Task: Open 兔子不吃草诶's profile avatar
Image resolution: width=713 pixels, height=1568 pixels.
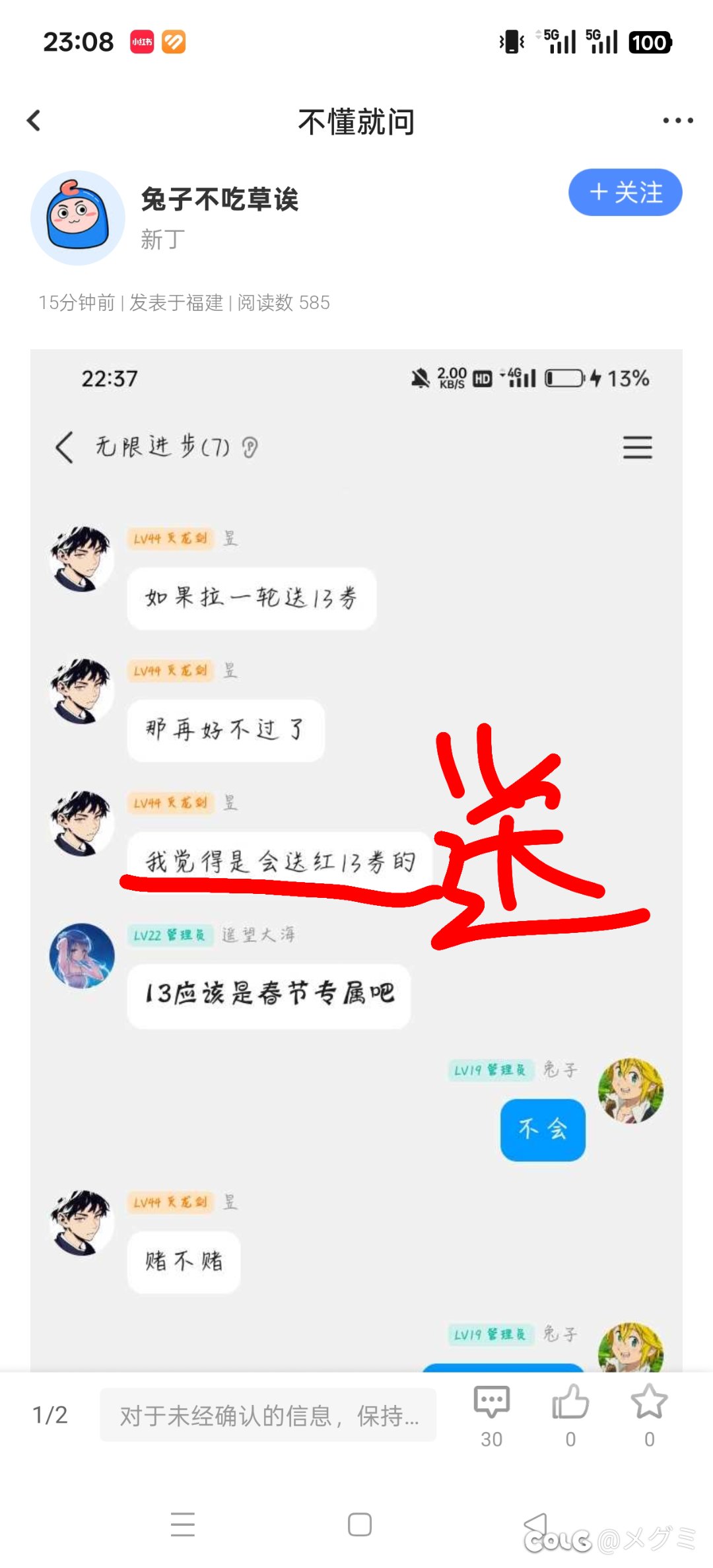Action: click(78, 218)
